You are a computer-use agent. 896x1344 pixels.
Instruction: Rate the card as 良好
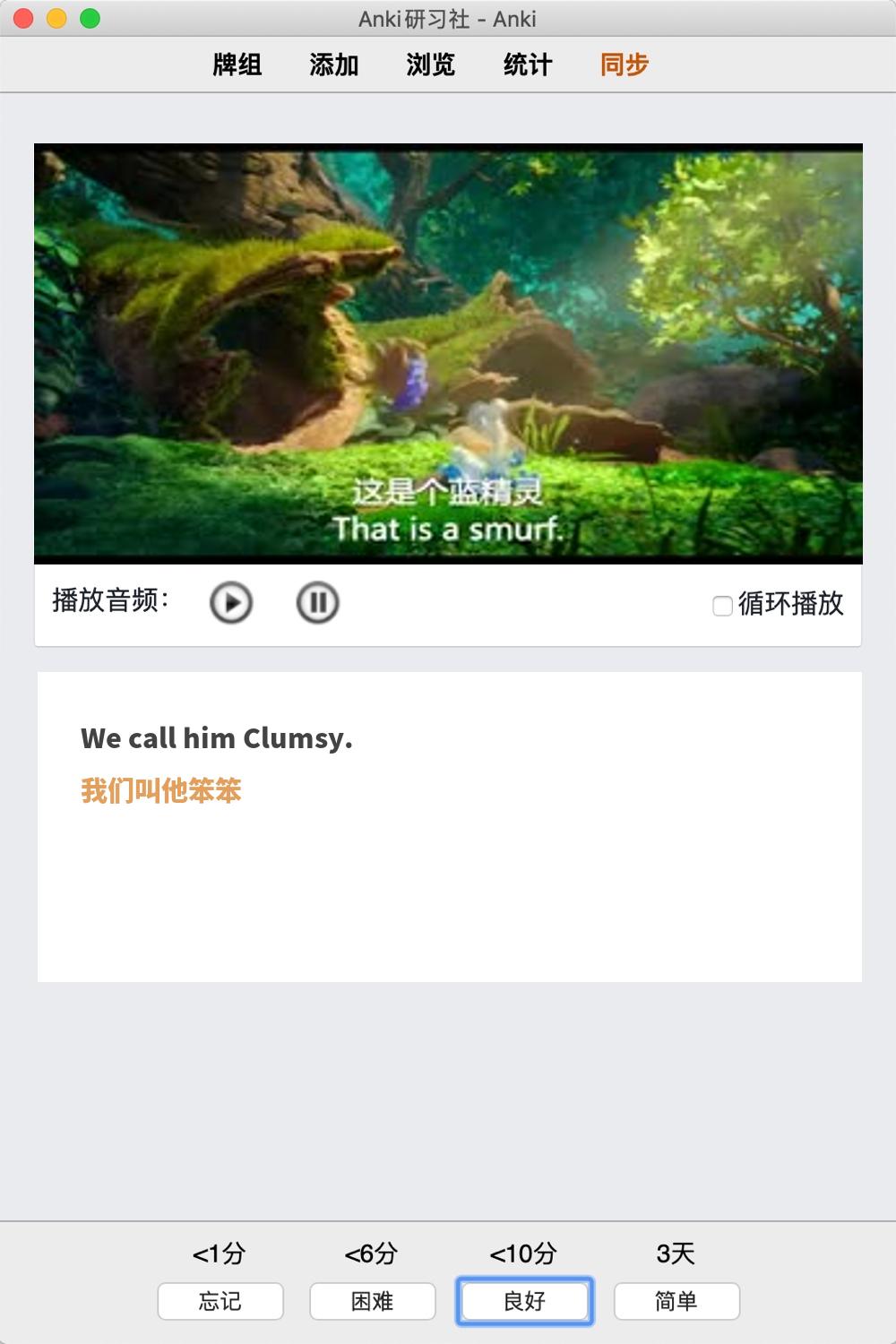[x=525, y=1301]
